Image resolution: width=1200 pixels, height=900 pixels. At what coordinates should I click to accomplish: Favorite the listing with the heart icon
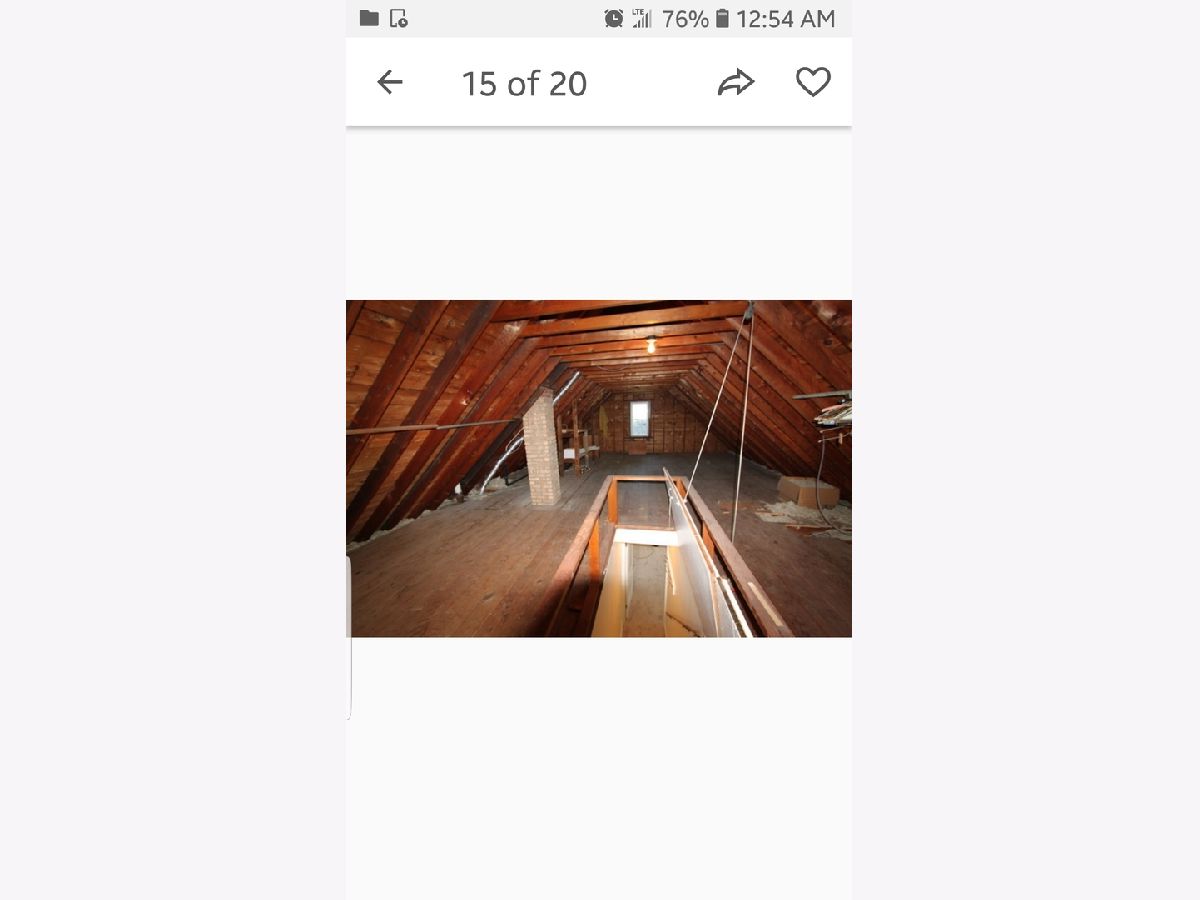[813, 82]
